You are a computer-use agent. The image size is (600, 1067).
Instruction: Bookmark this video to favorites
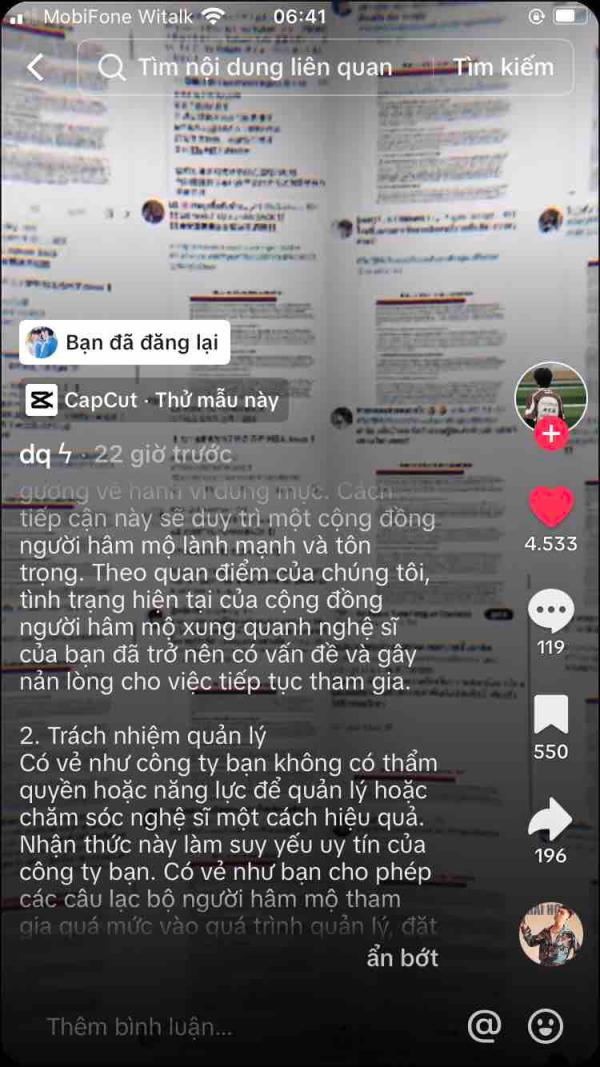pyautogui.click(x=550, y=716)
